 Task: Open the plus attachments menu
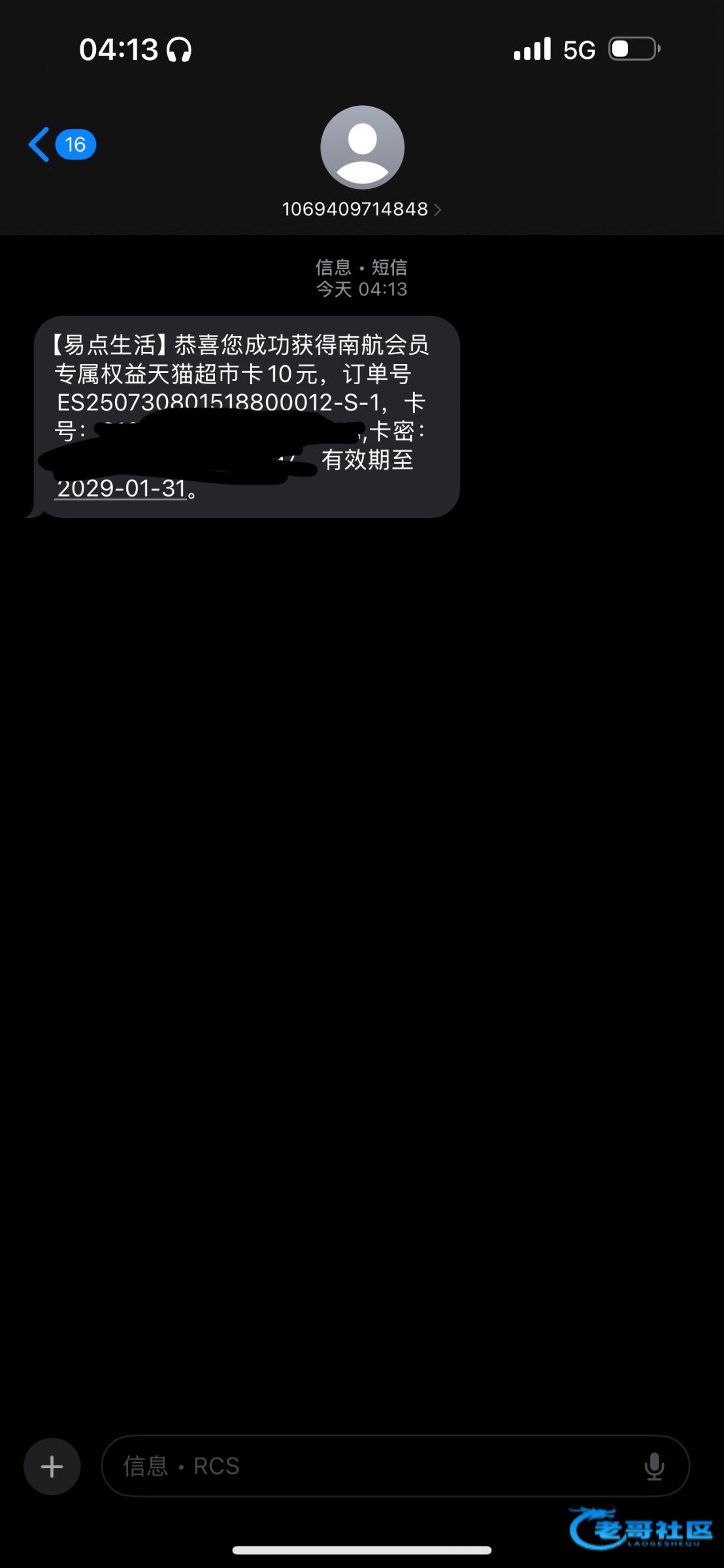click(x=52, y=1467)
